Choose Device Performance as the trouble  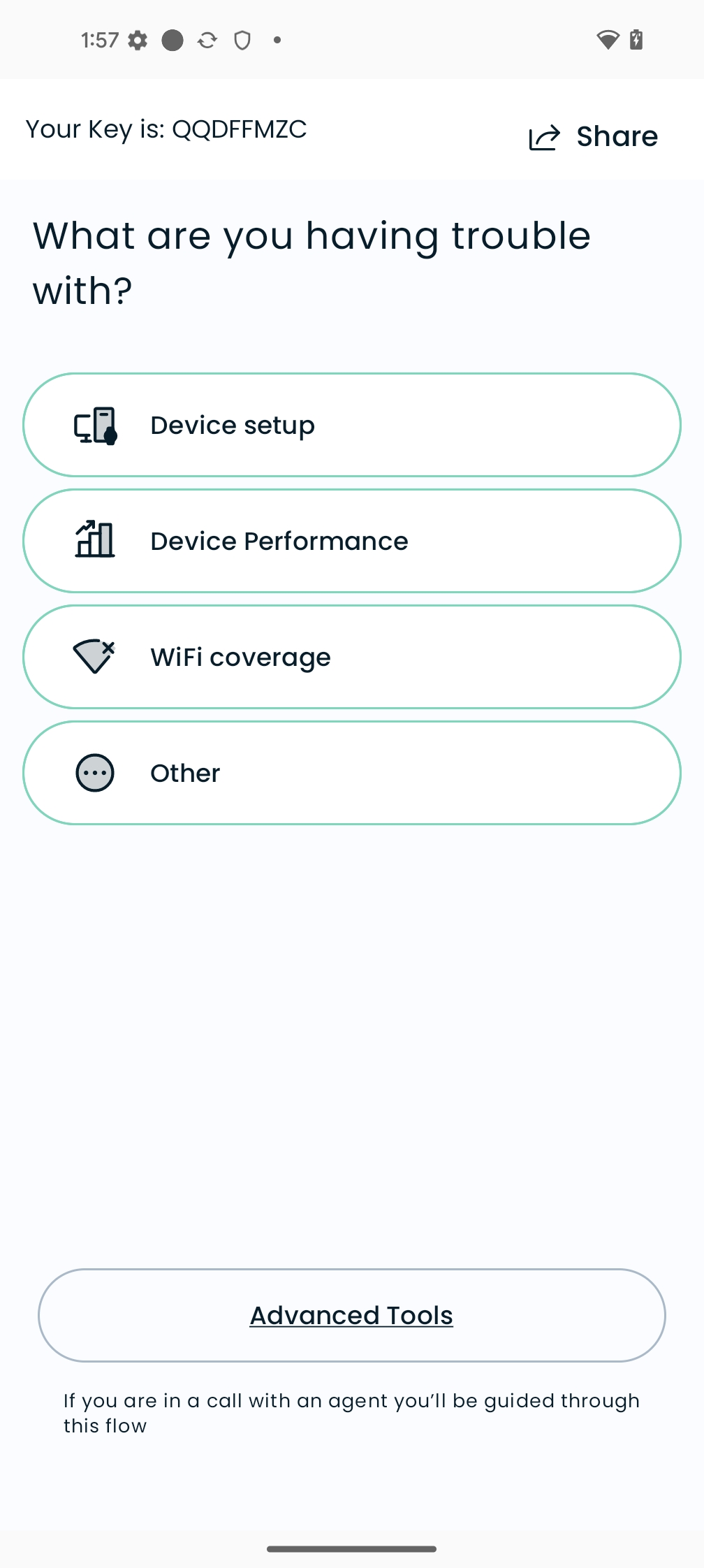pos(352,541)
